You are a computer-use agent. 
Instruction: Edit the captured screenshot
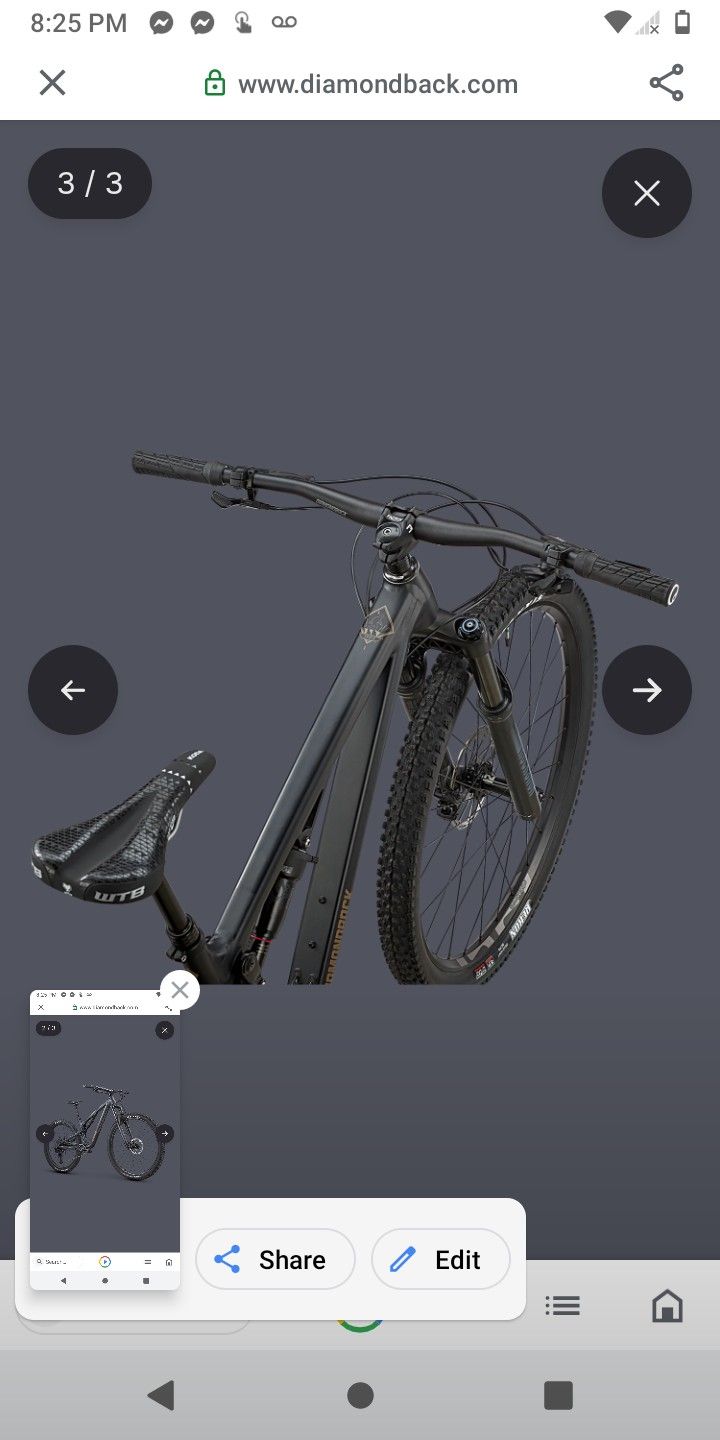440,1259
